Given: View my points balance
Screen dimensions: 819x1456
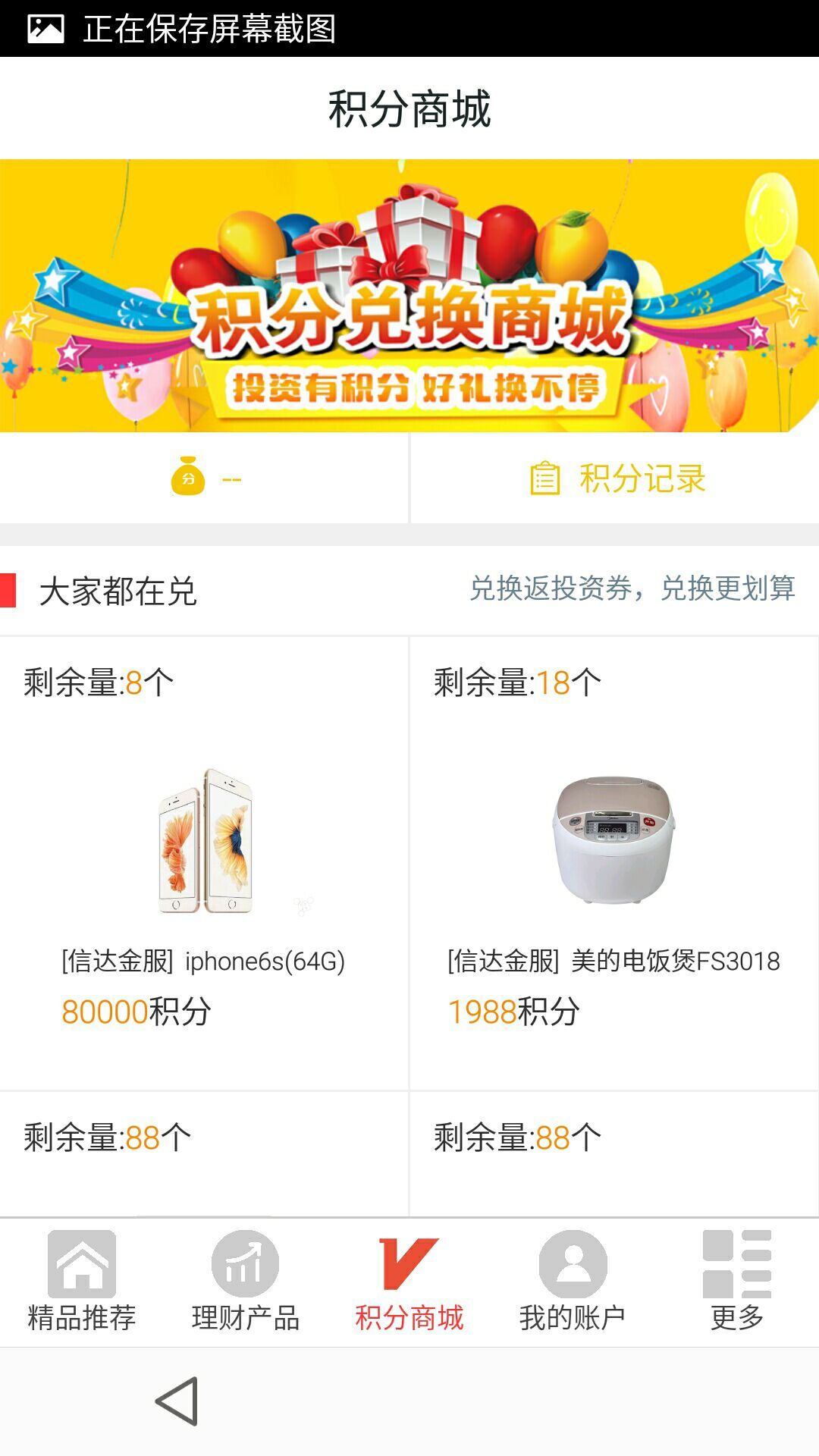Looking at the screenshot, I should (205, 479).
